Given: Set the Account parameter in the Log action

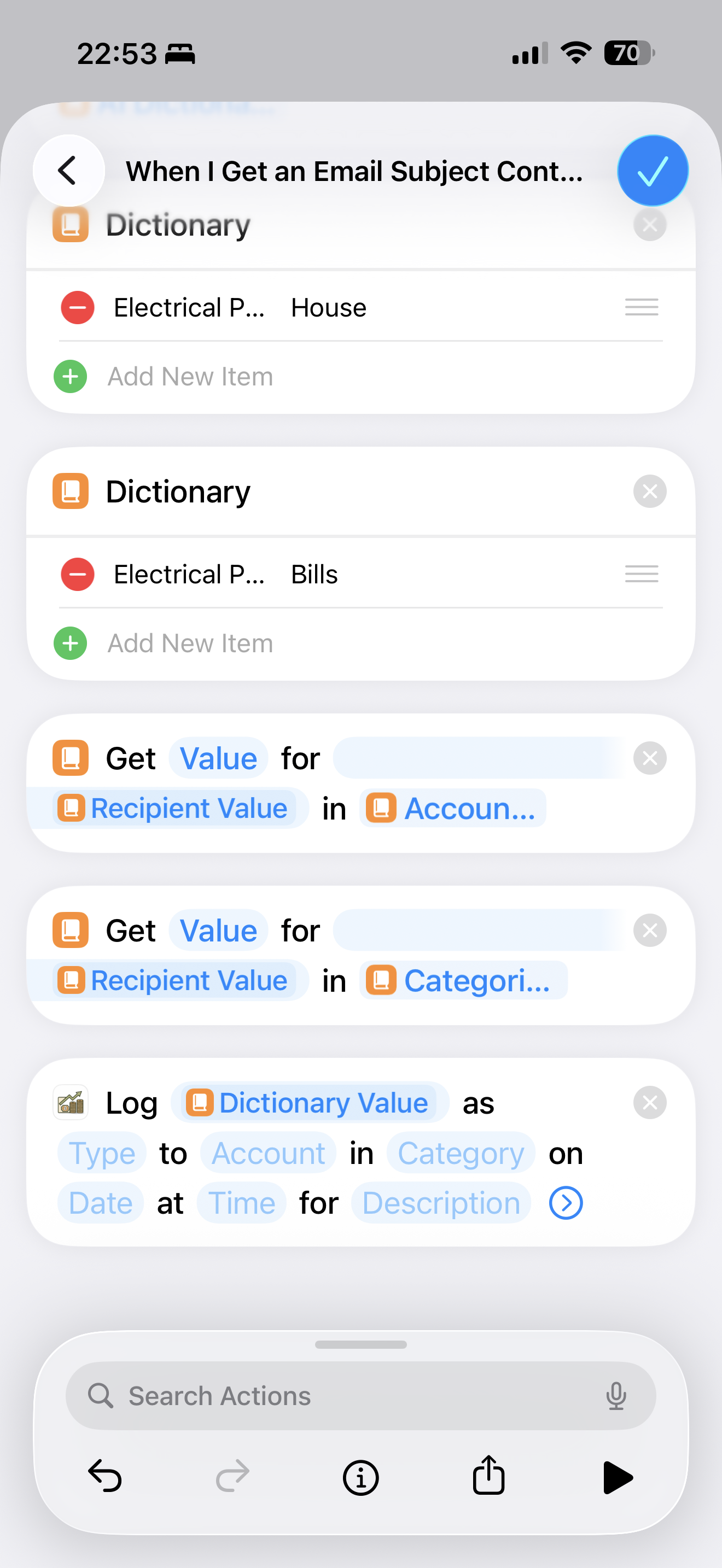Looking at the screenshot, I should (268, 1153).
